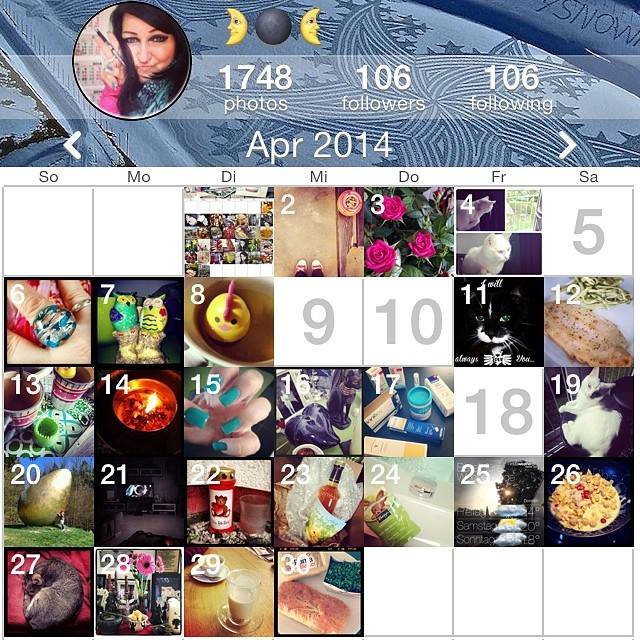Open the weather photo on day 25
Image resolution: width=640 pixels, height=640 pixels.
(x=498, y=501)
